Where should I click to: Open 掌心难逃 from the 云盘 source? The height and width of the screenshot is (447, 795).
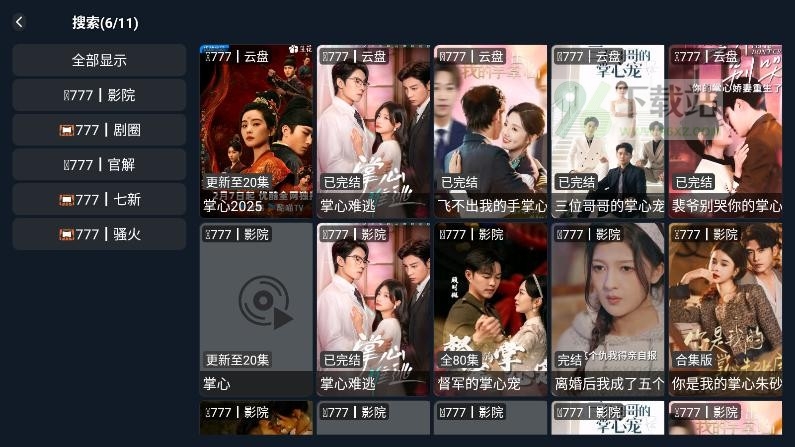373,130
